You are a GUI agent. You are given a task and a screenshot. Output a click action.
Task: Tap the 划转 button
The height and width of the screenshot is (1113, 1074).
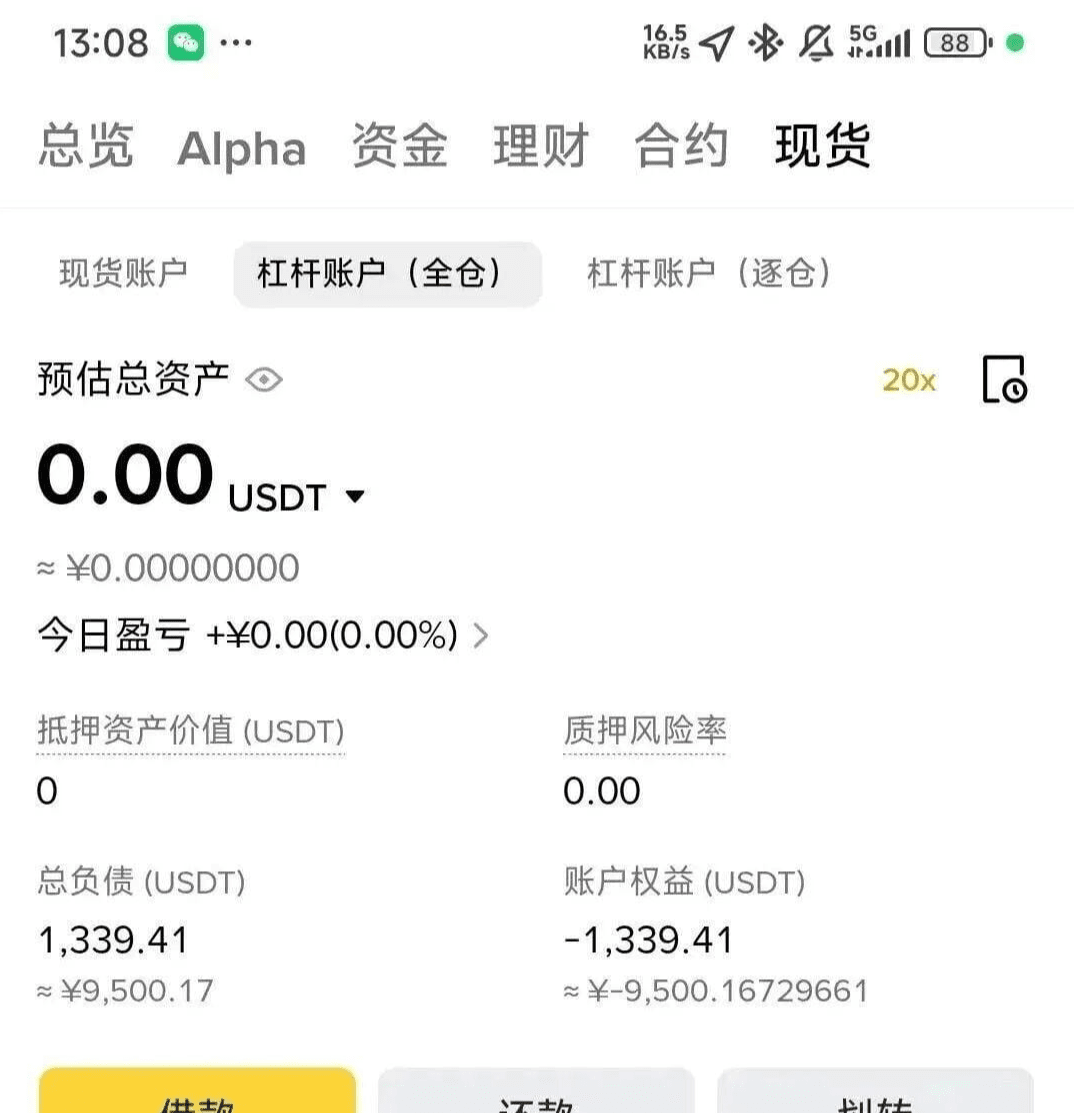click(x=875, y=1091)
